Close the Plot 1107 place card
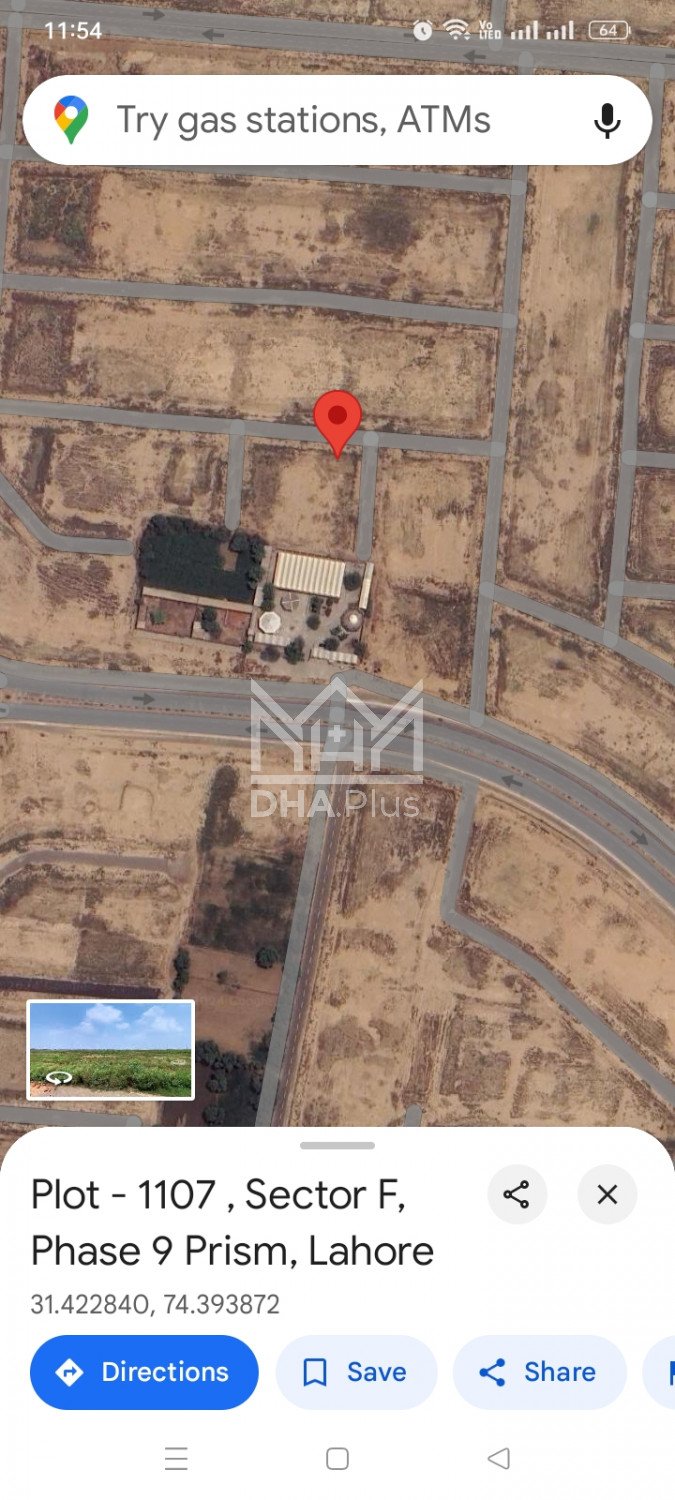Screen dimensions: 675x1500 (x=607, y=1194)
